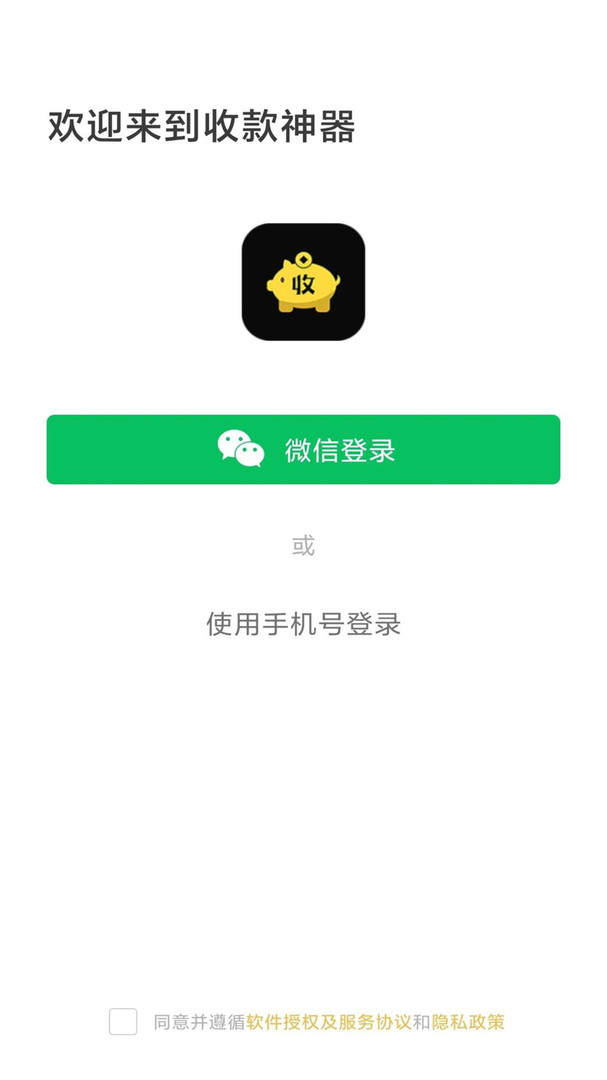View the 隐私政策 link
Screen dimensions: 607x1080
pyautogui.click(x=468, y=1022)
